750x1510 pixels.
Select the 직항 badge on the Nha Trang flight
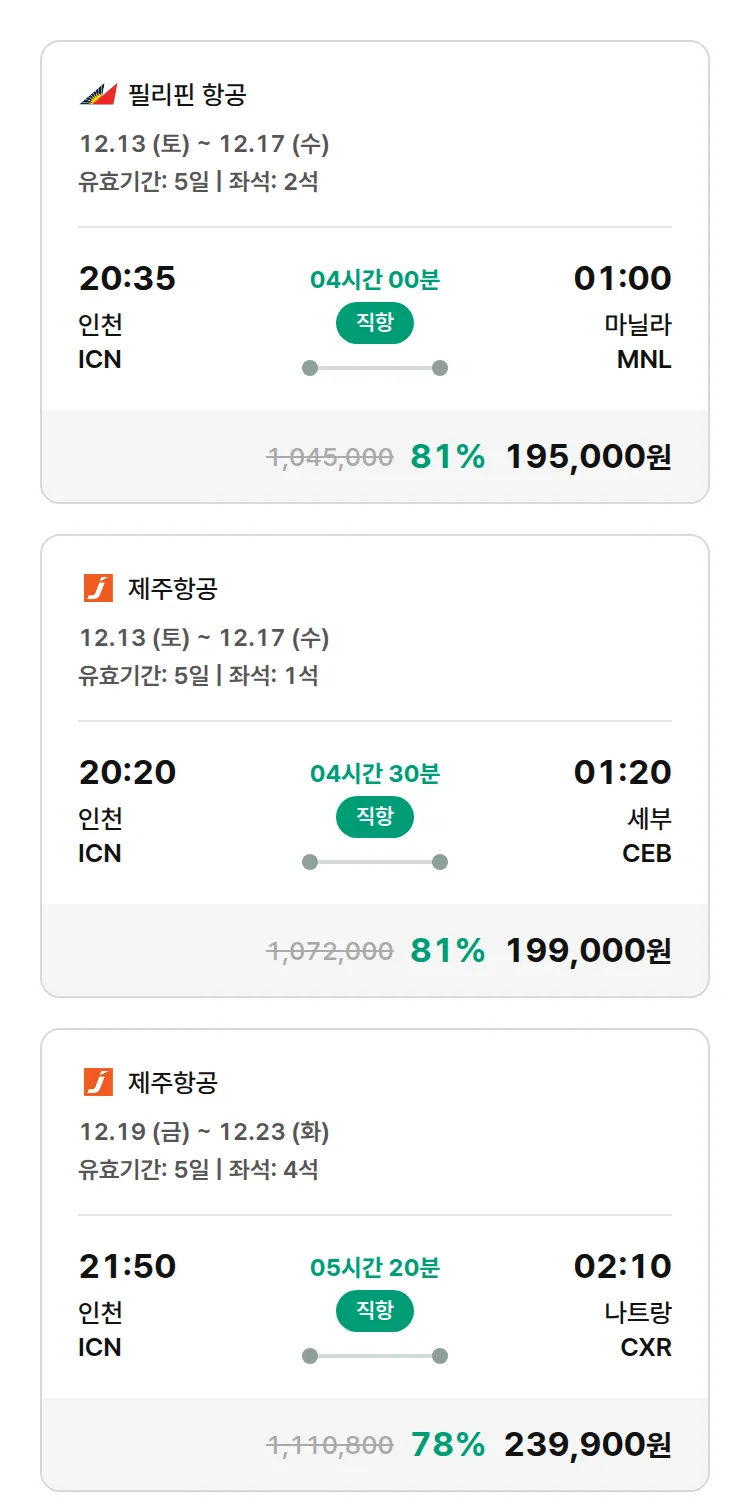(x=375, y=1311)
